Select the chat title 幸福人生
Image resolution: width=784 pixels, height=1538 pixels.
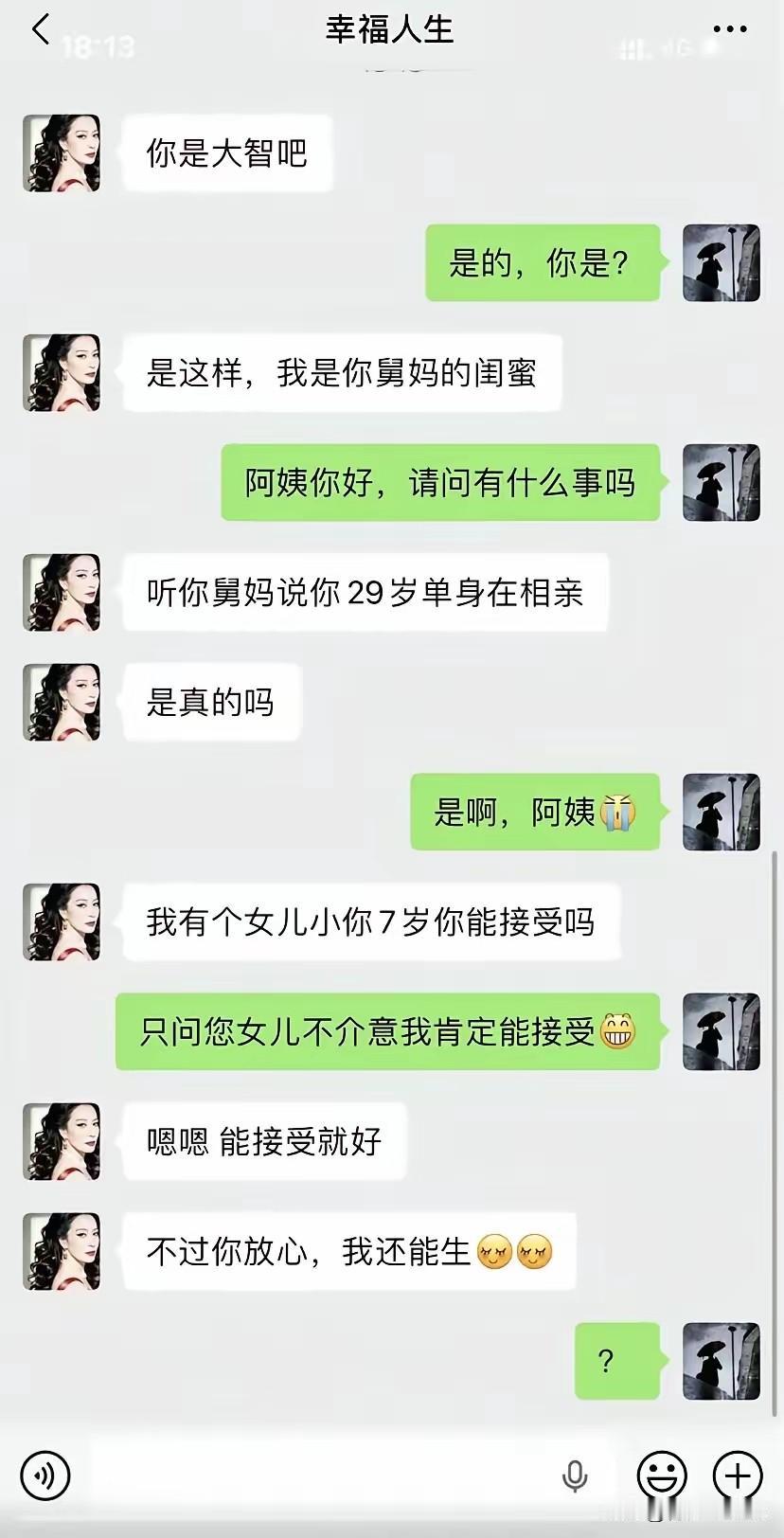pyautogui.click(x=388, y=28)
